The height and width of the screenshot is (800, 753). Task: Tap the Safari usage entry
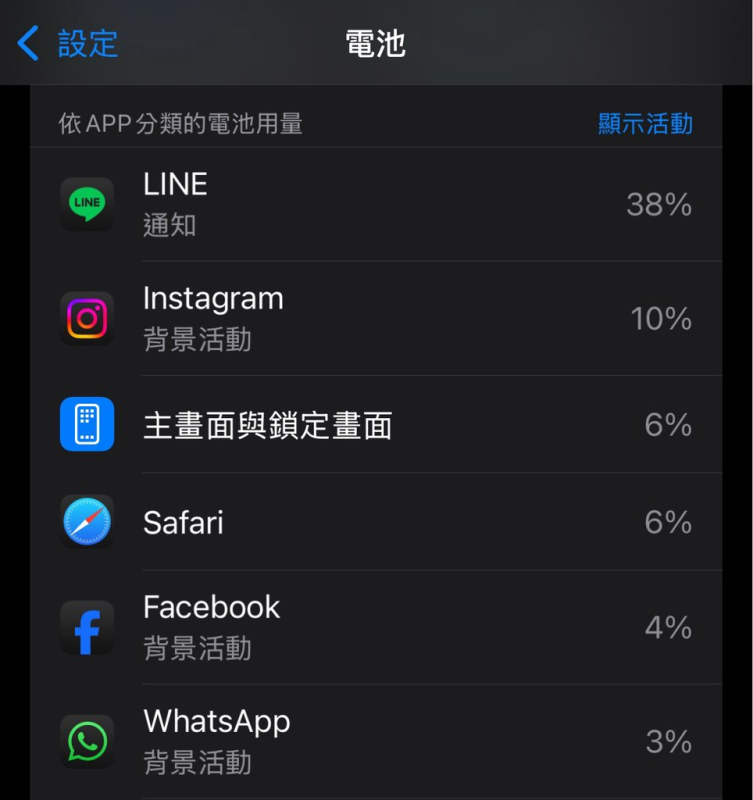pyautogui.click(x=376, y=522)
